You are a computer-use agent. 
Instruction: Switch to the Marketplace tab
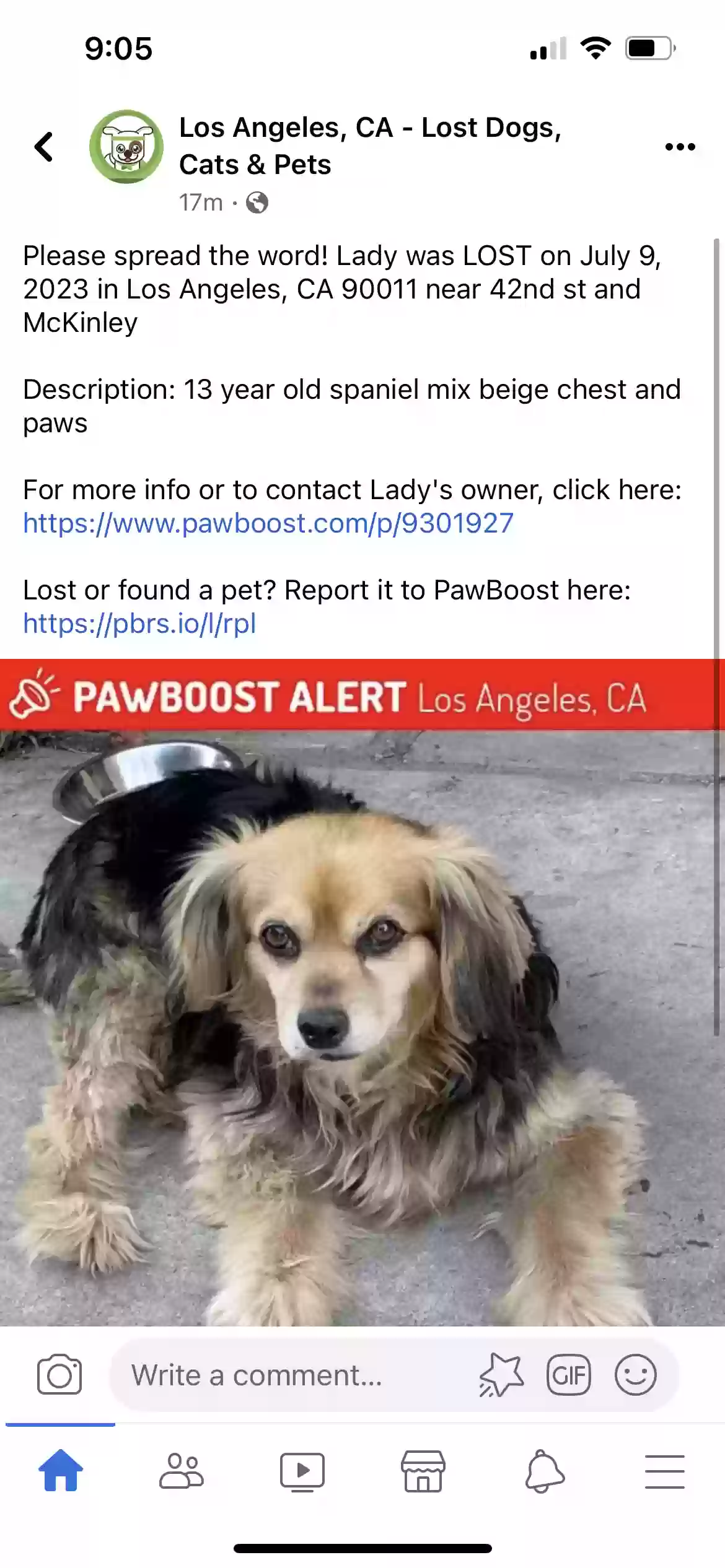pyautogui.click(x=423, y=1471)
